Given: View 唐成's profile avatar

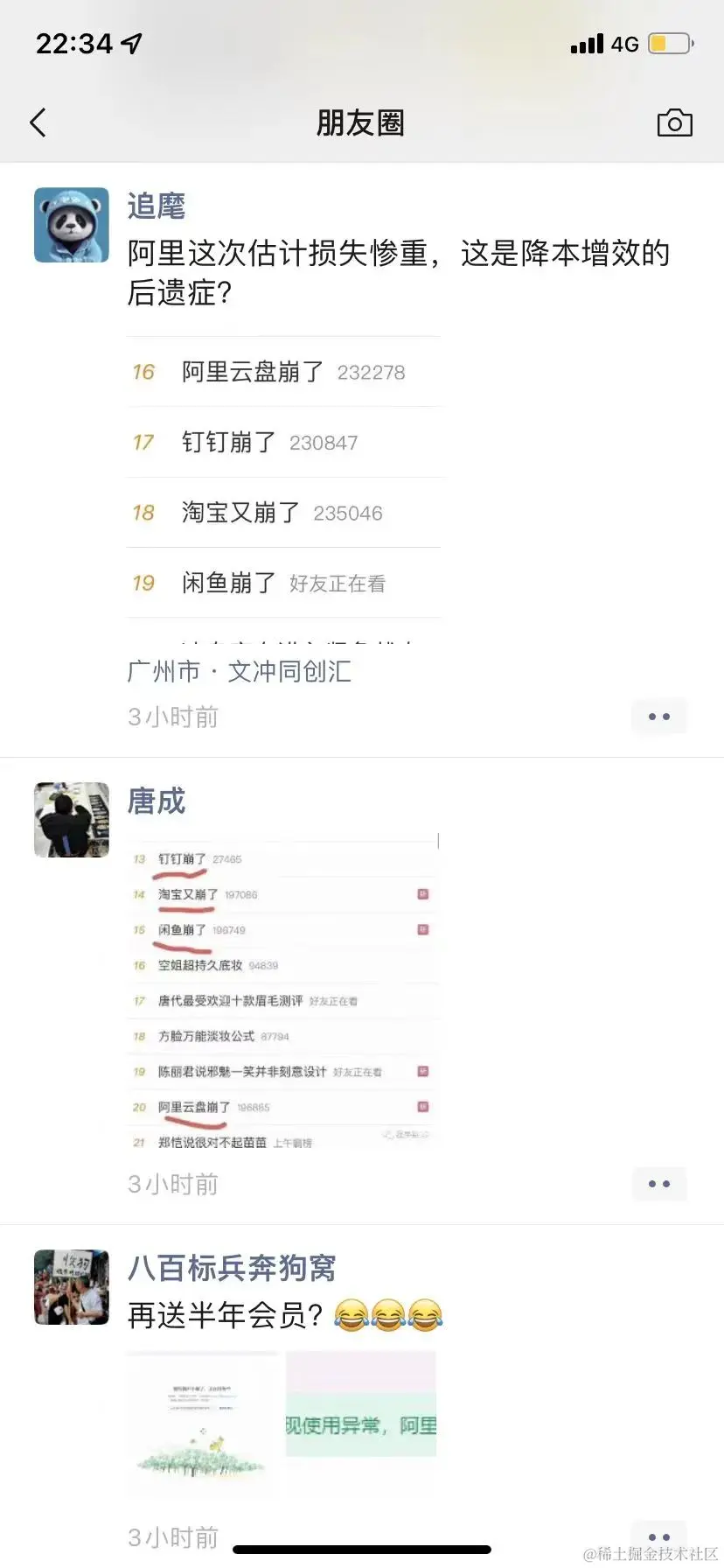Looking at the screenshot, I should coord(71,820).
